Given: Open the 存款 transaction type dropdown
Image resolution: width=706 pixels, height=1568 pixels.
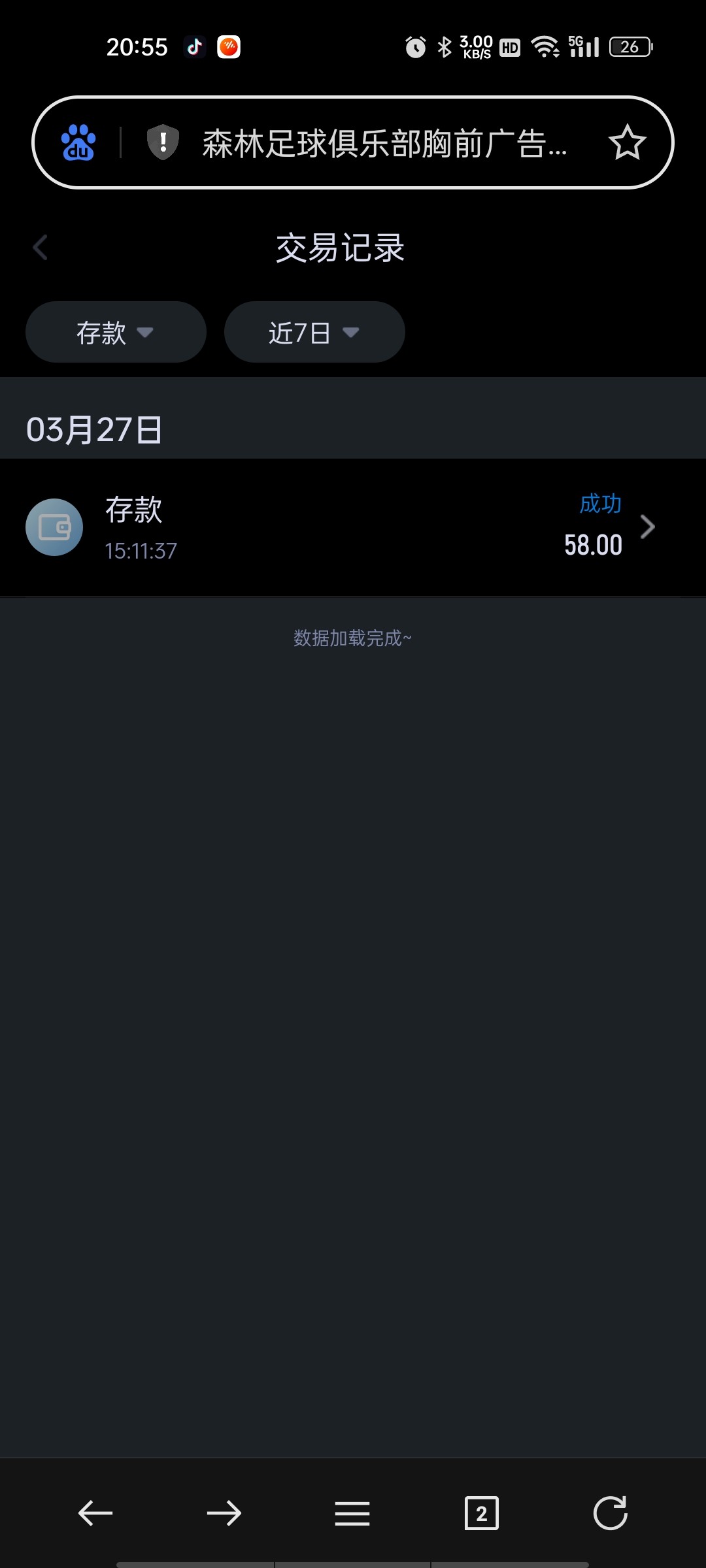Looking at the screenshot, I should (x=116, y=332).
